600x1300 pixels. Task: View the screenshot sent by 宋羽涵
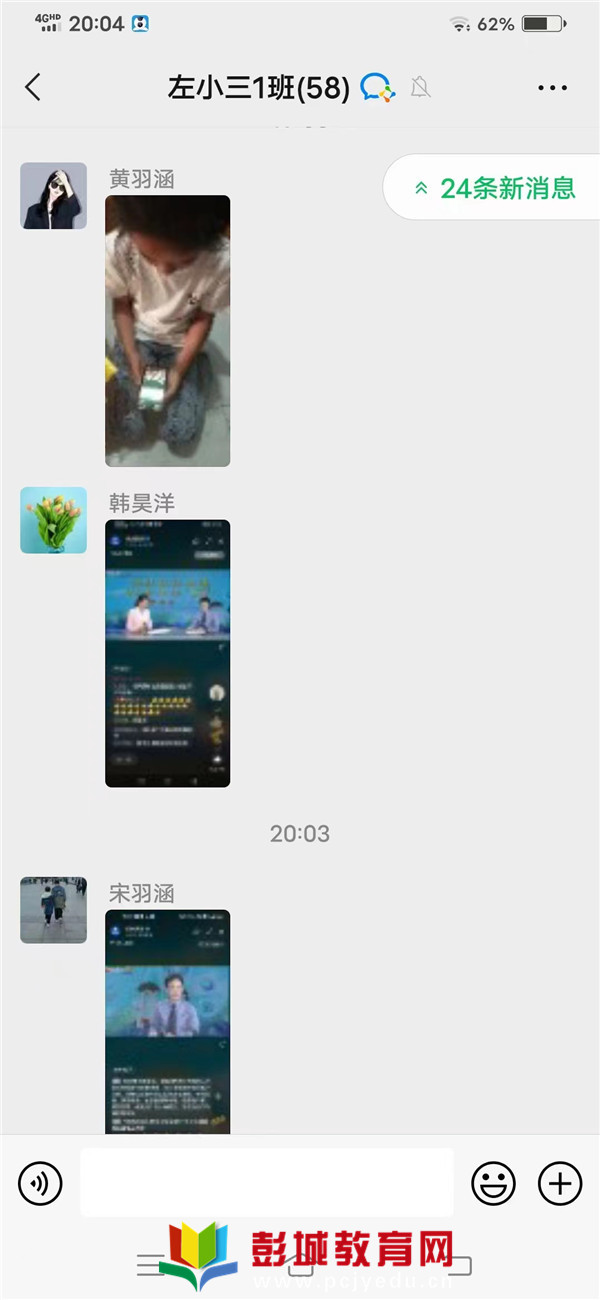pyautogui.click(x=167, y=1020)
